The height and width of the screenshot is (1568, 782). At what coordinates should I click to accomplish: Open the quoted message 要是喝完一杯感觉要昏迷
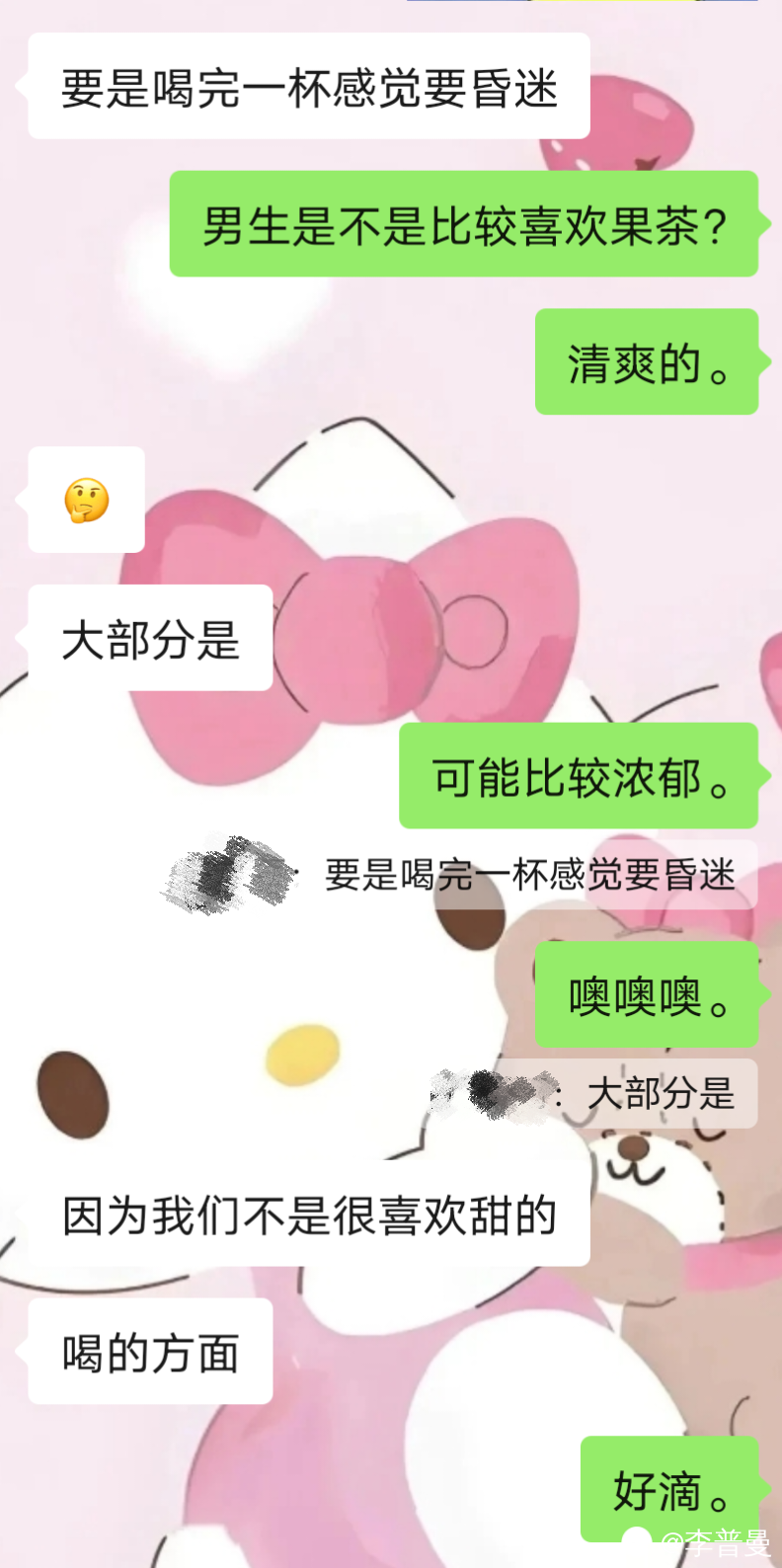(529, 875)
